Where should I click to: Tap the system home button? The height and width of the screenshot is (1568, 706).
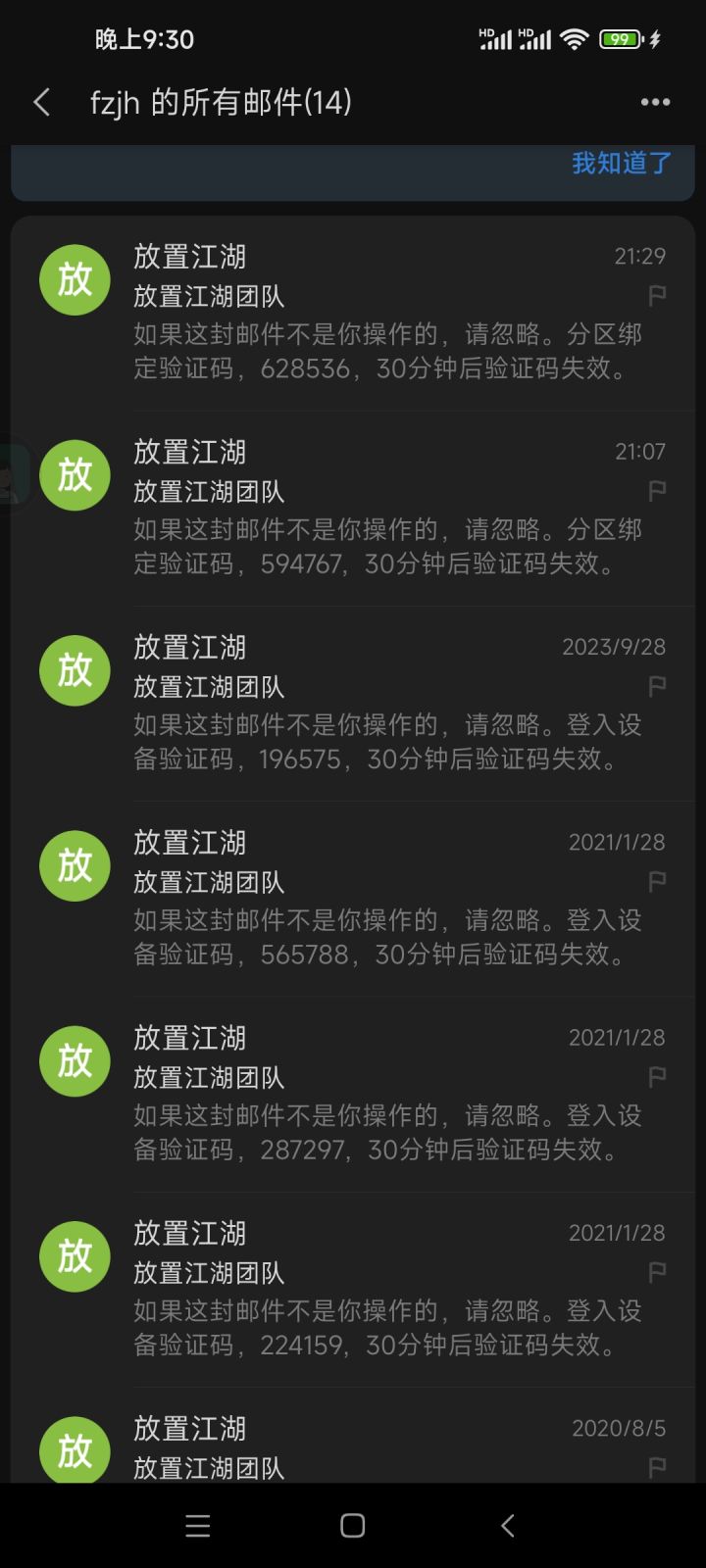pos(353,1525)
